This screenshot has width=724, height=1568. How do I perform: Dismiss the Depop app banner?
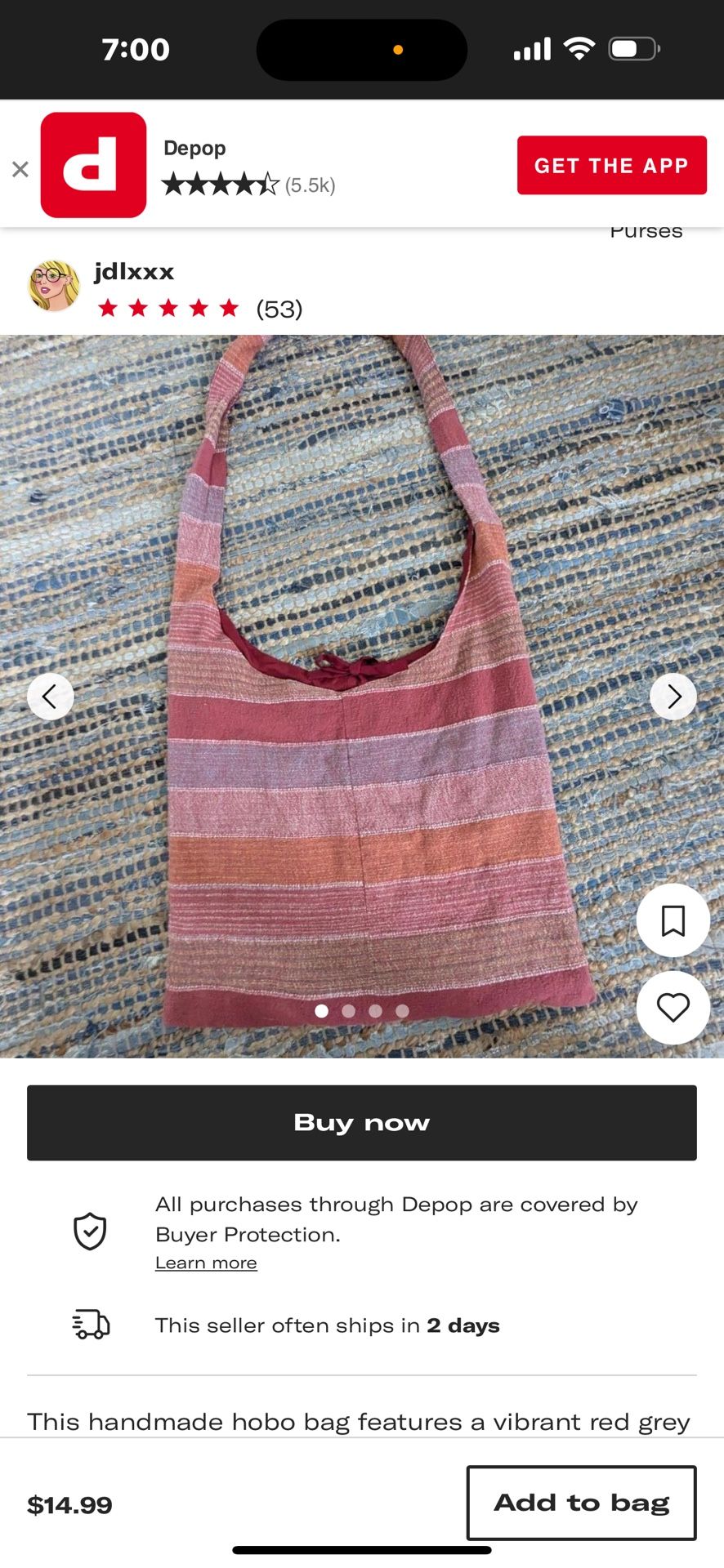(20, 167)
